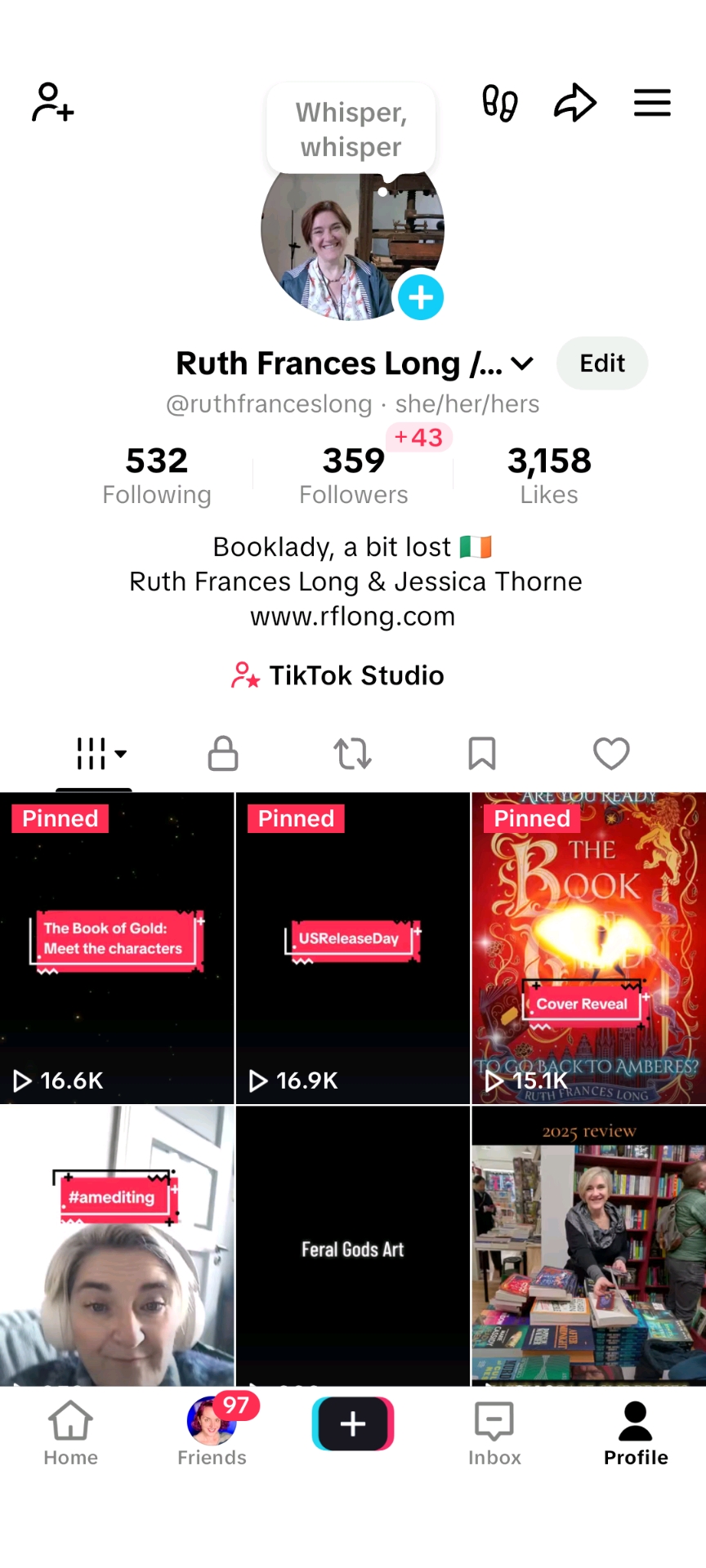Share this profile

575,103
